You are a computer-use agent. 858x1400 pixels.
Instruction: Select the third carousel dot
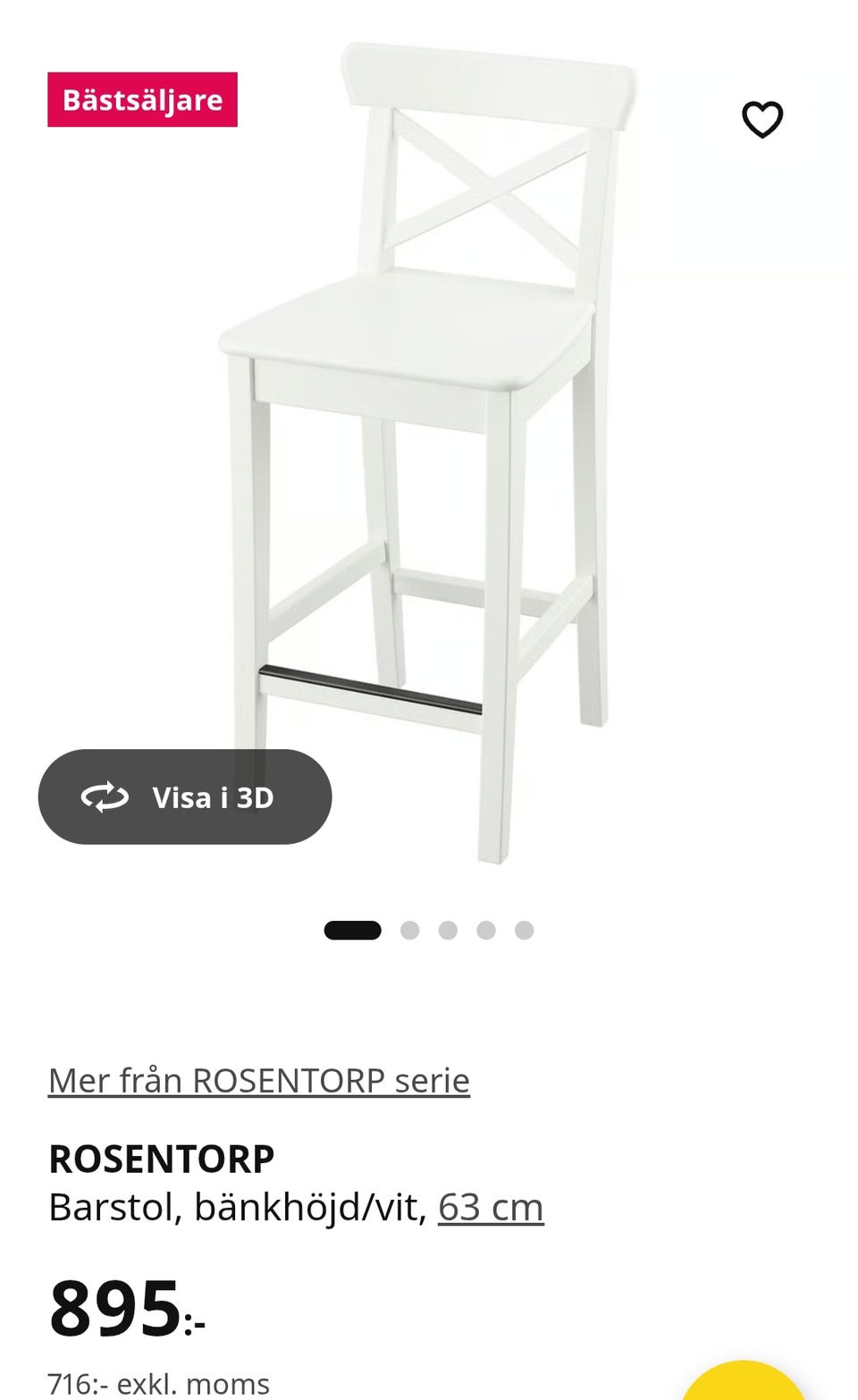(449, 930)
